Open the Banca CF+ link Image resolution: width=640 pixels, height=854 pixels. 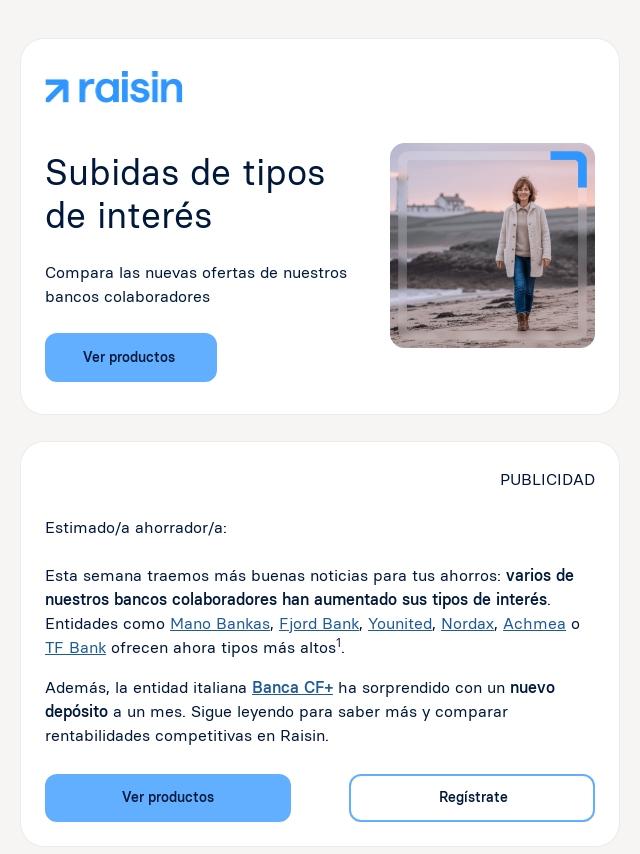tap(292, 688)
